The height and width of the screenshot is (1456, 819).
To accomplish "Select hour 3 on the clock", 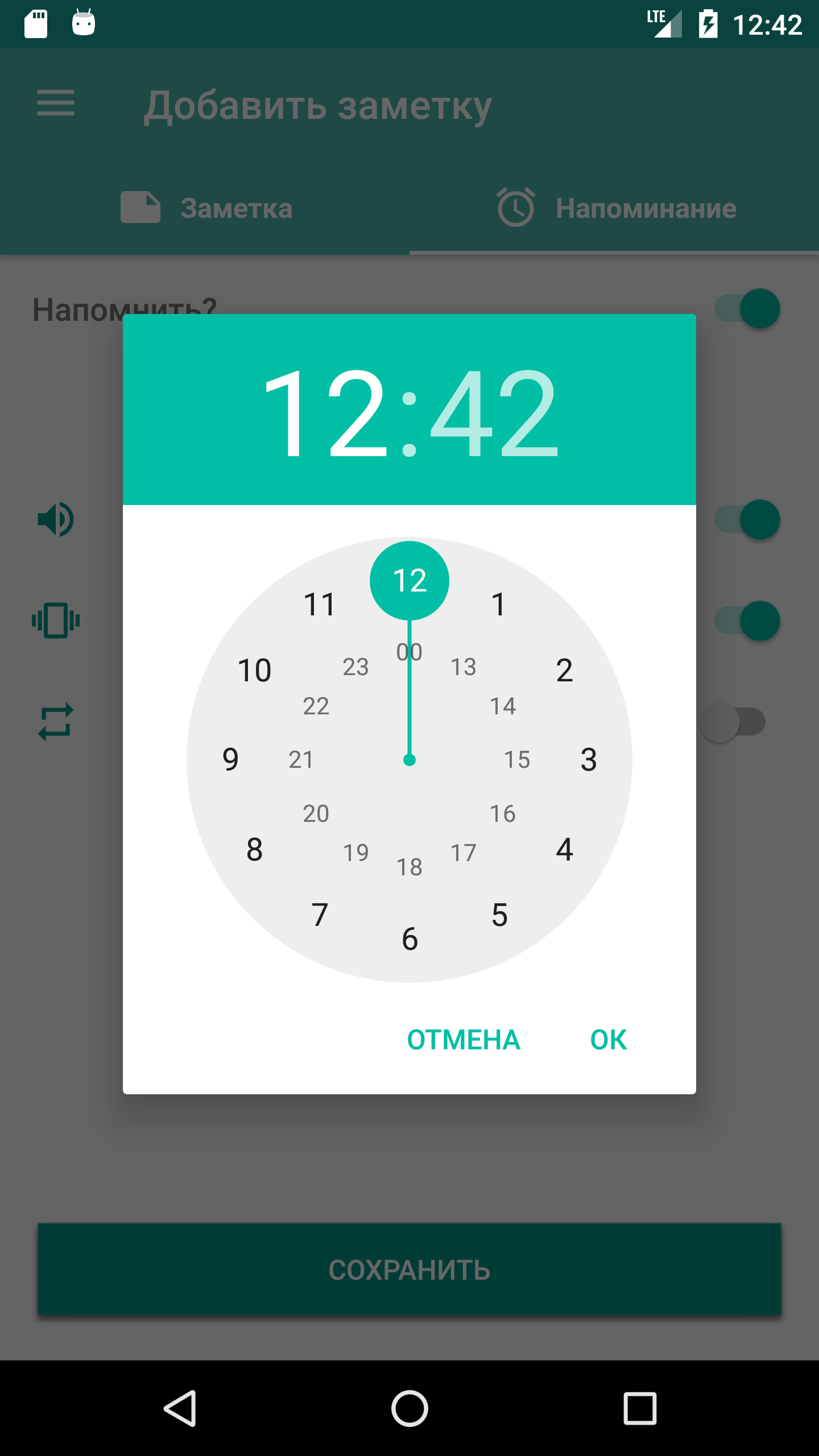I will [x=589, y=760].
